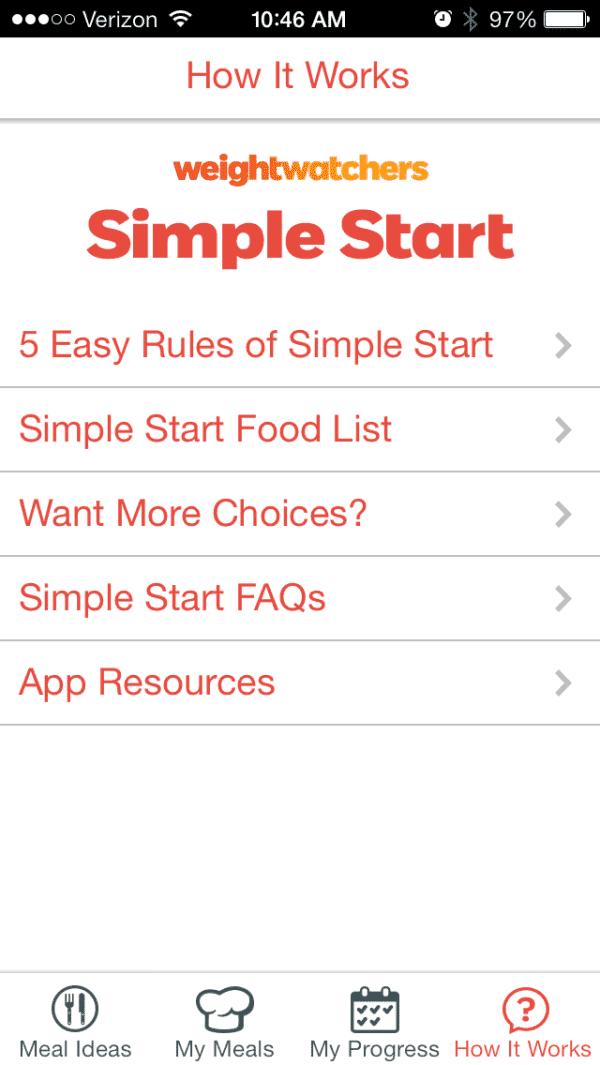Image resolution: width=600 pixels, height=1065 pixels.
Task: Open the Simple Start Food List
Action: coord(300,430)
